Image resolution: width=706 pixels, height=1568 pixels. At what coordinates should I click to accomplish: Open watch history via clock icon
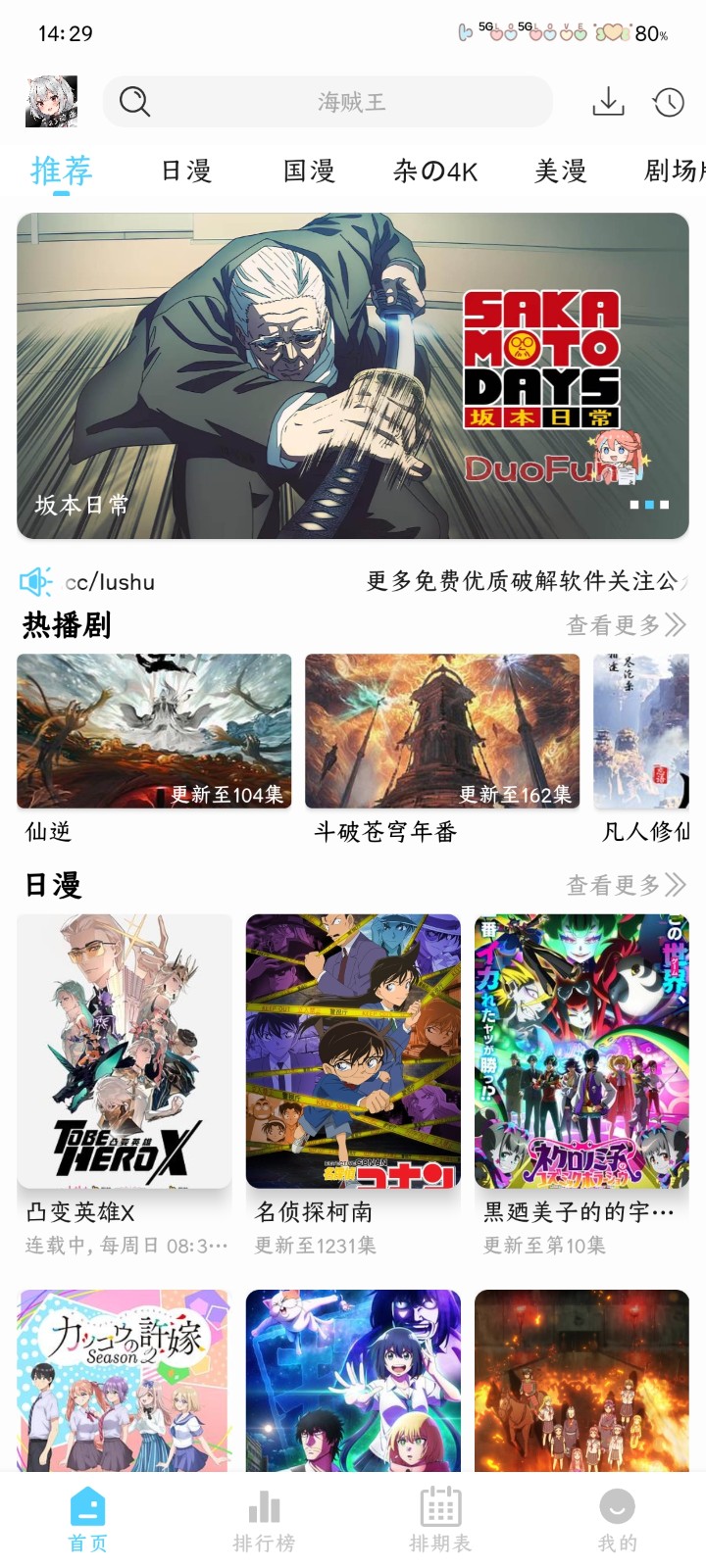[x=668, y=102]
